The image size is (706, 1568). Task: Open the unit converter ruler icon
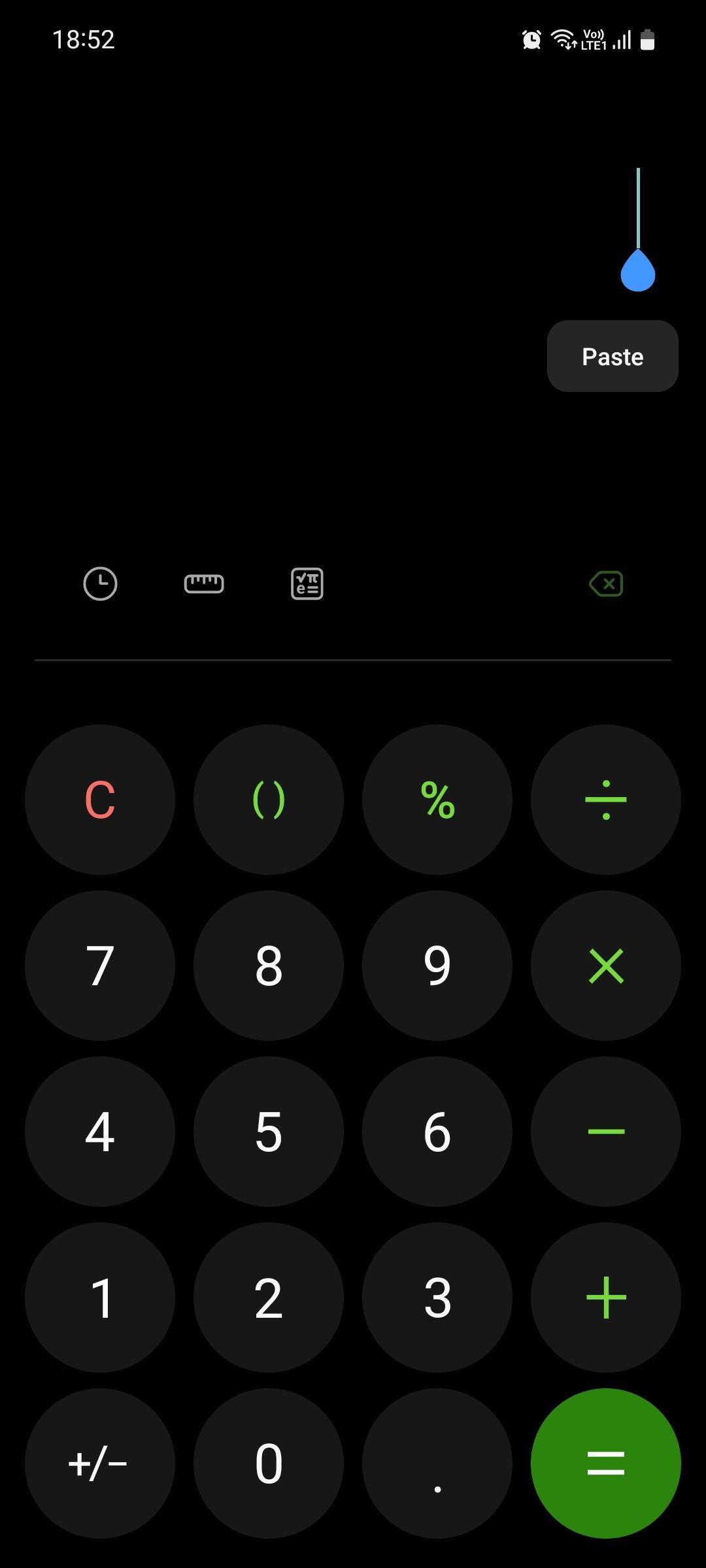204,583
